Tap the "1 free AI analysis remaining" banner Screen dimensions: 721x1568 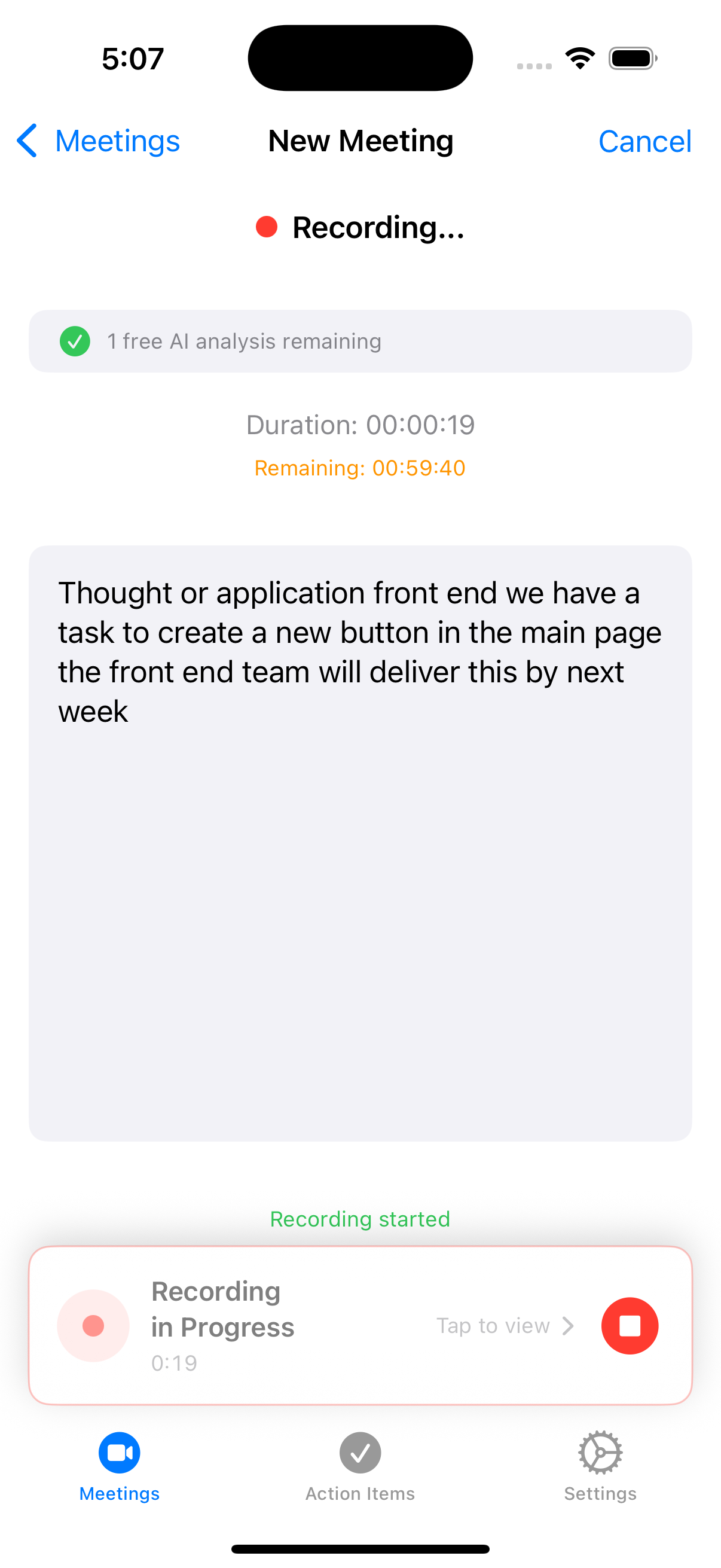tap(359, 341)
